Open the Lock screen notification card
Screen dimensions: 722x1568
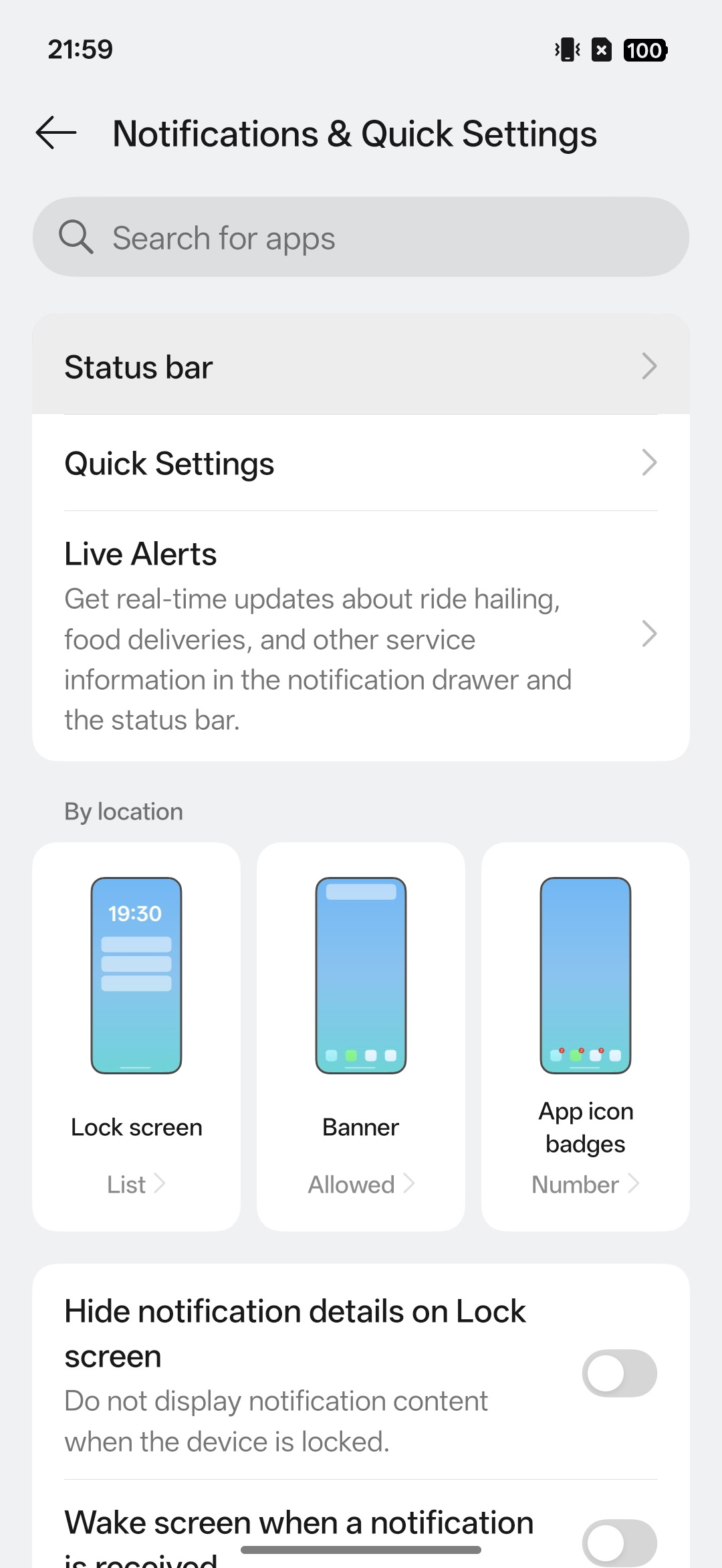coord(136,1036)
